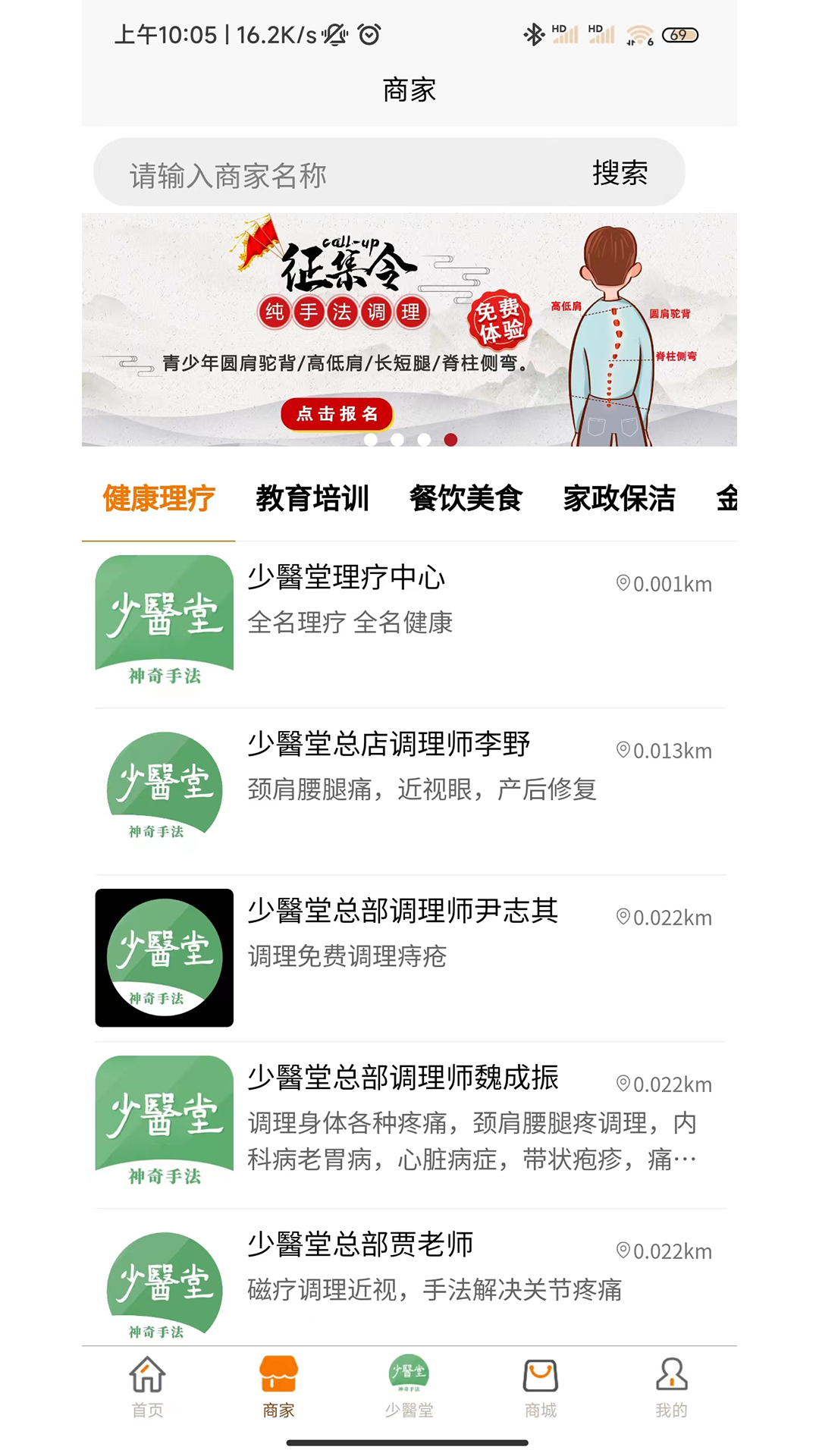Tap the muted notification icon in status bar

[334, 33]
